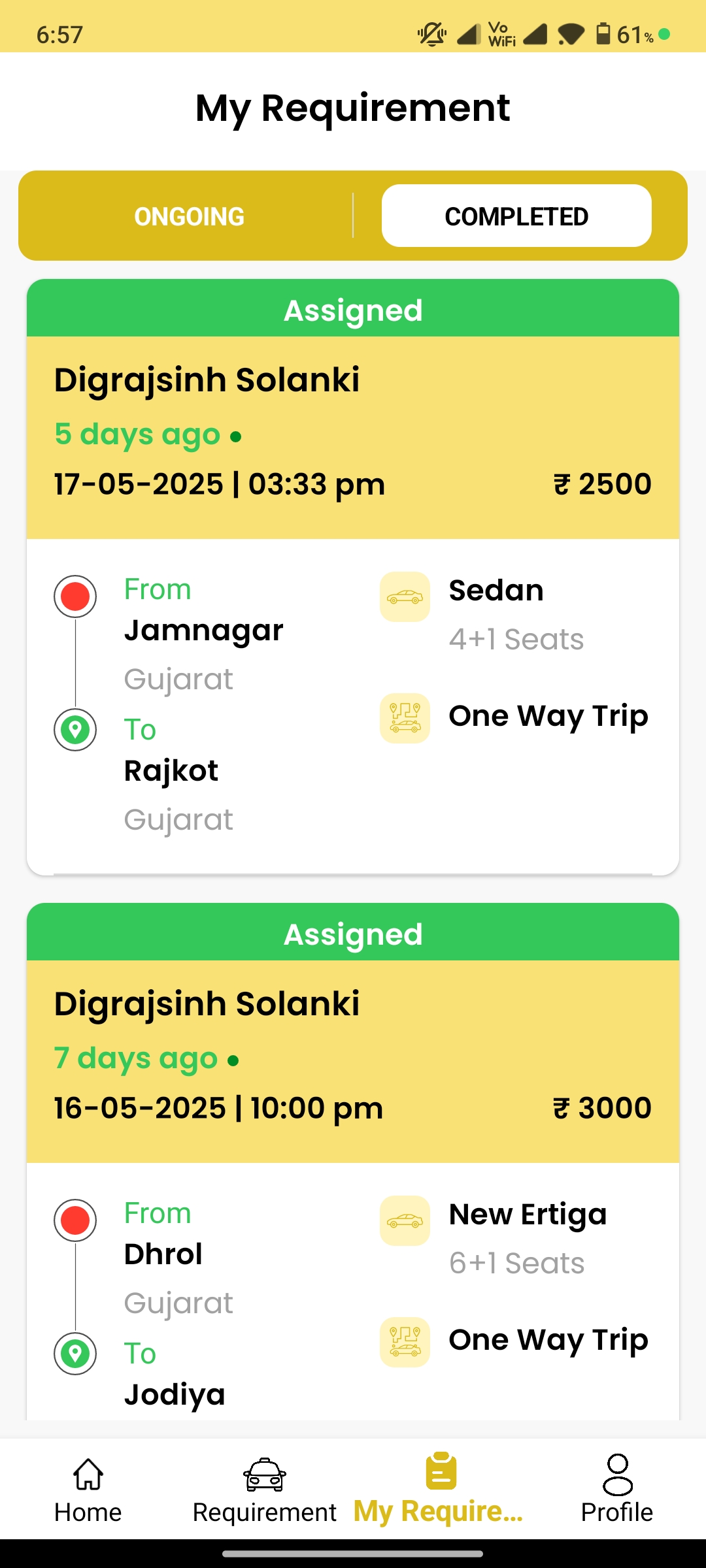Tap the Sedan car icon on Jamnagar trip
The image size is (706, 1568).
click(404, 596)
